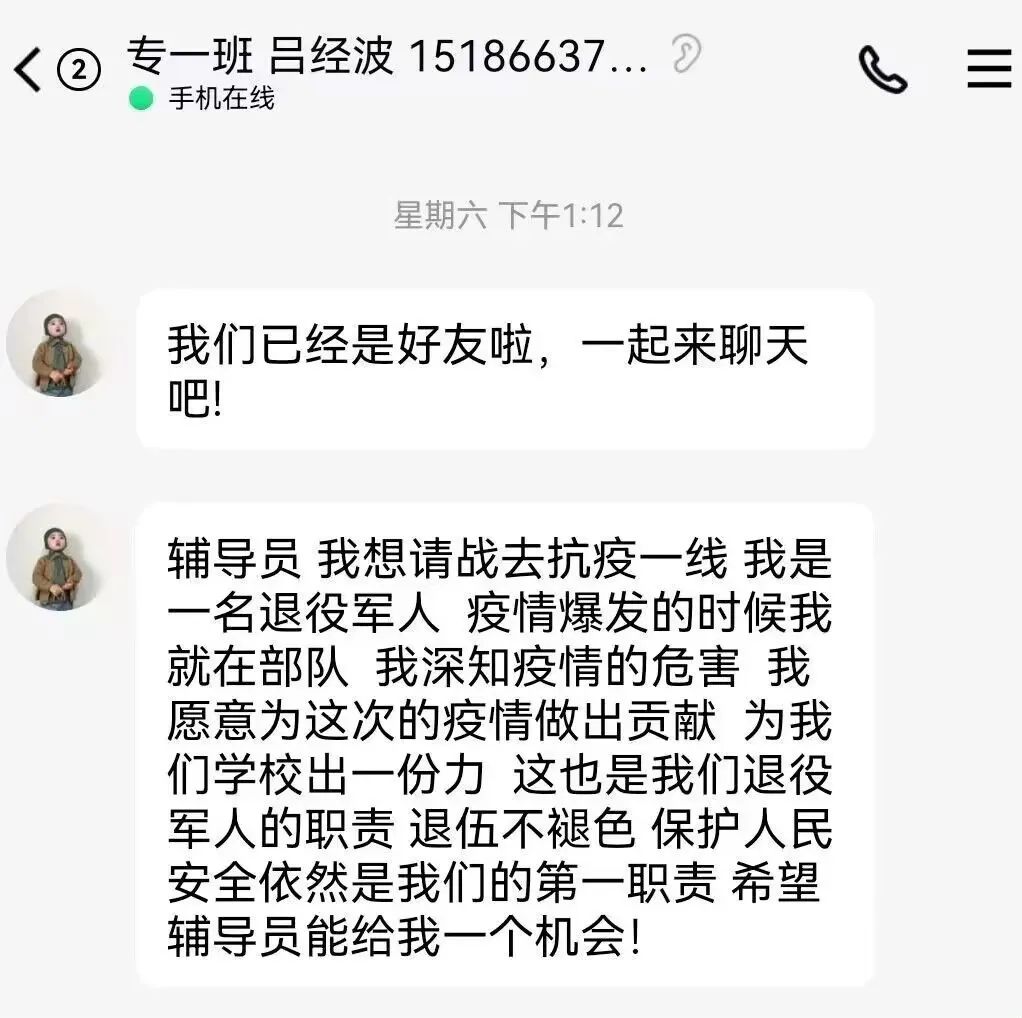This screenshot has height=1018, width=1022.
Task: Open the chat settings menu
Action: (x=988, y=69)
